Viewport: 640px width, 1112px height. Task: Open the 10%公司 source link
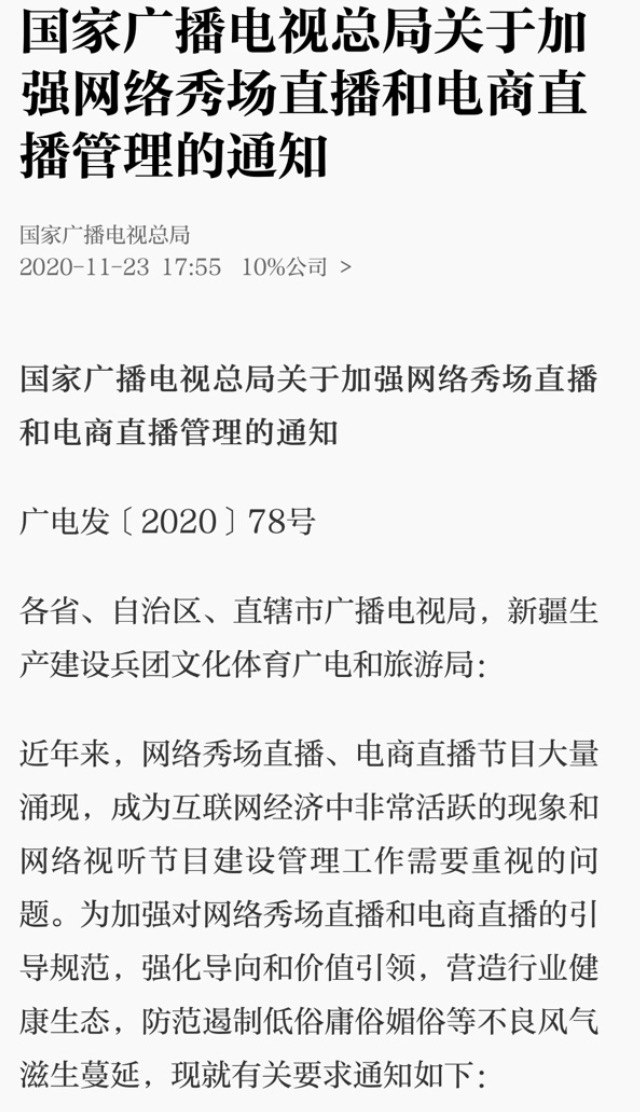click(x=297, y=267)
